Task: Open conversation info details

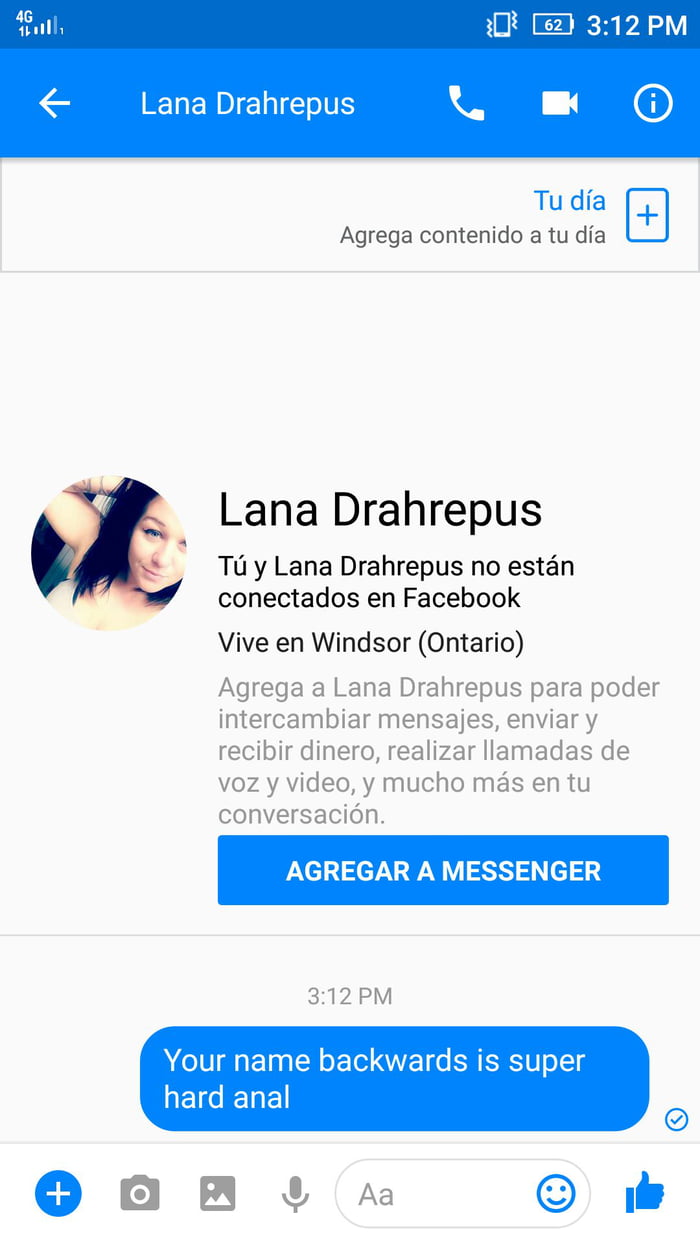Action: click(x=653, y=104)
